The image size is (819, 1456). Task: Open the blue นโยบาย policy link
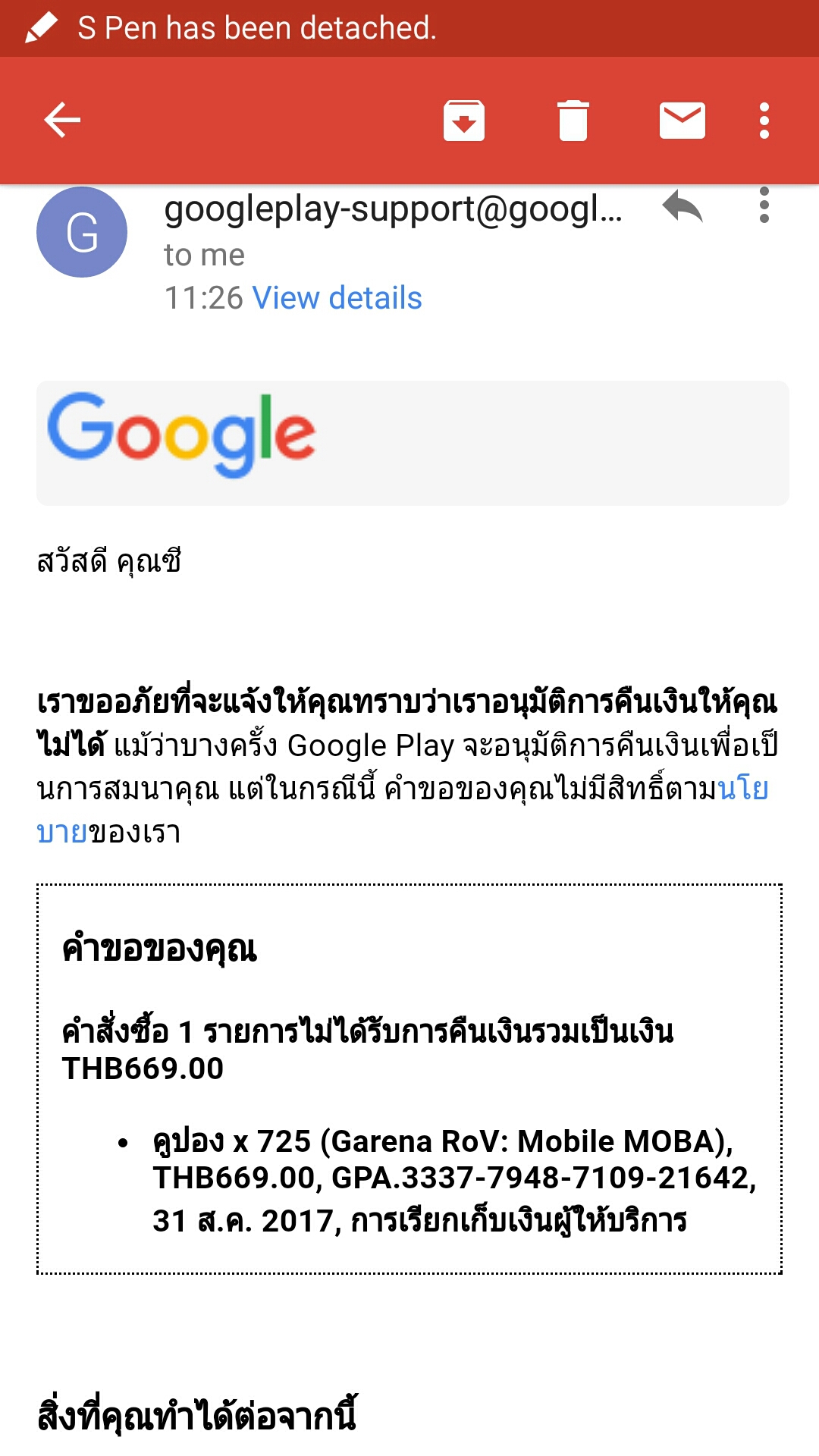pyautogui.click(x=742, y=789)
